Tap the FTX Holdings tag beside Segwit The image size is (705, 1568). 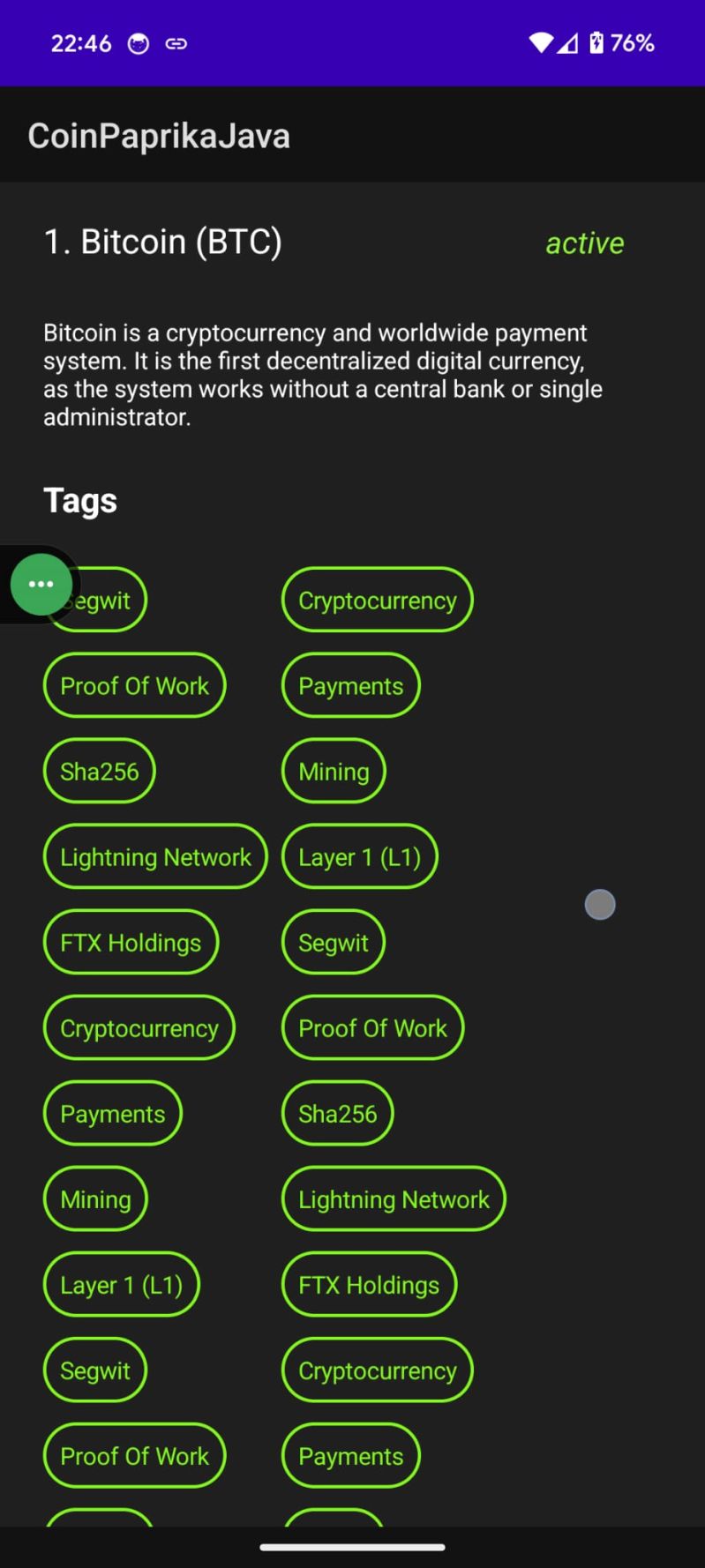pos(131,943)
